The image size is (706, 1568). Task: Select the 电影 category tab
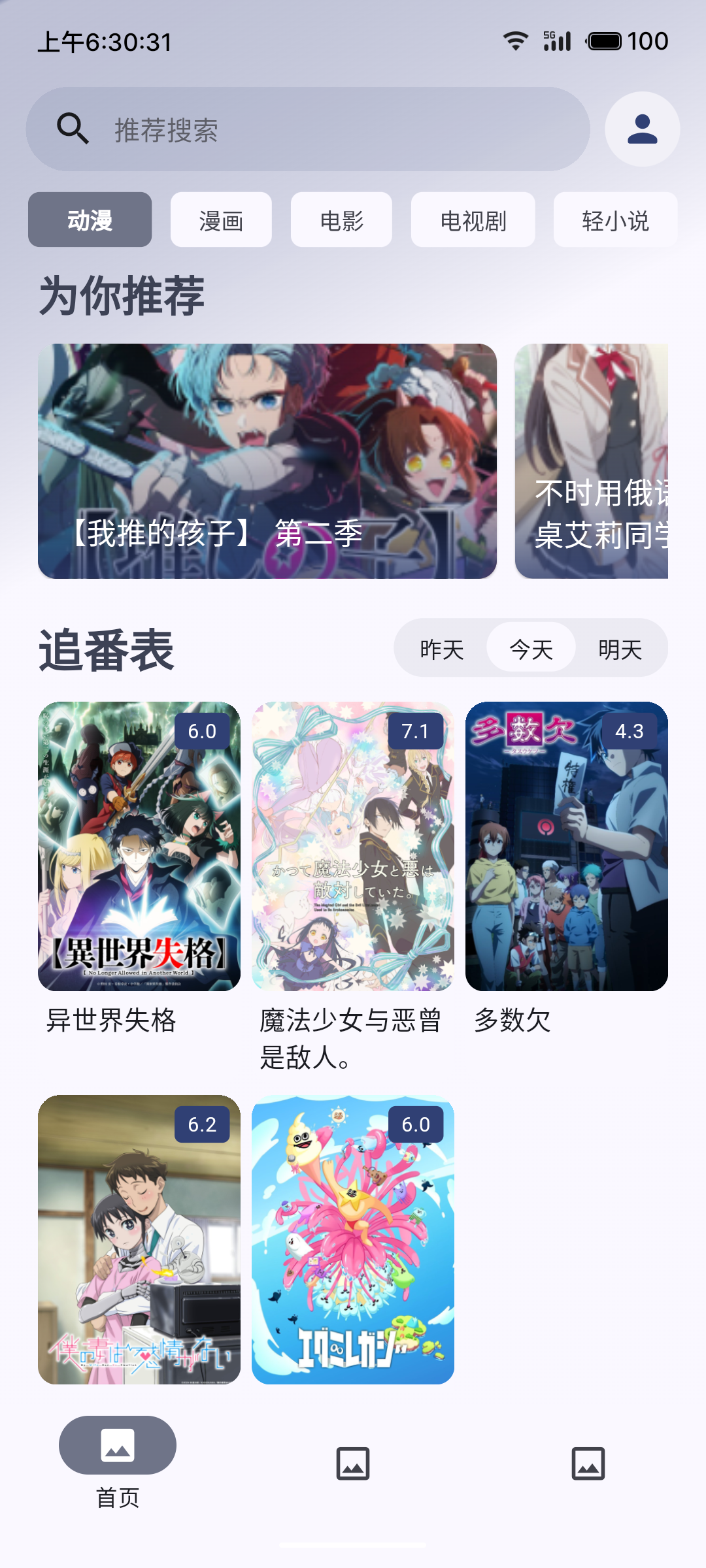(x=341, y=220)
